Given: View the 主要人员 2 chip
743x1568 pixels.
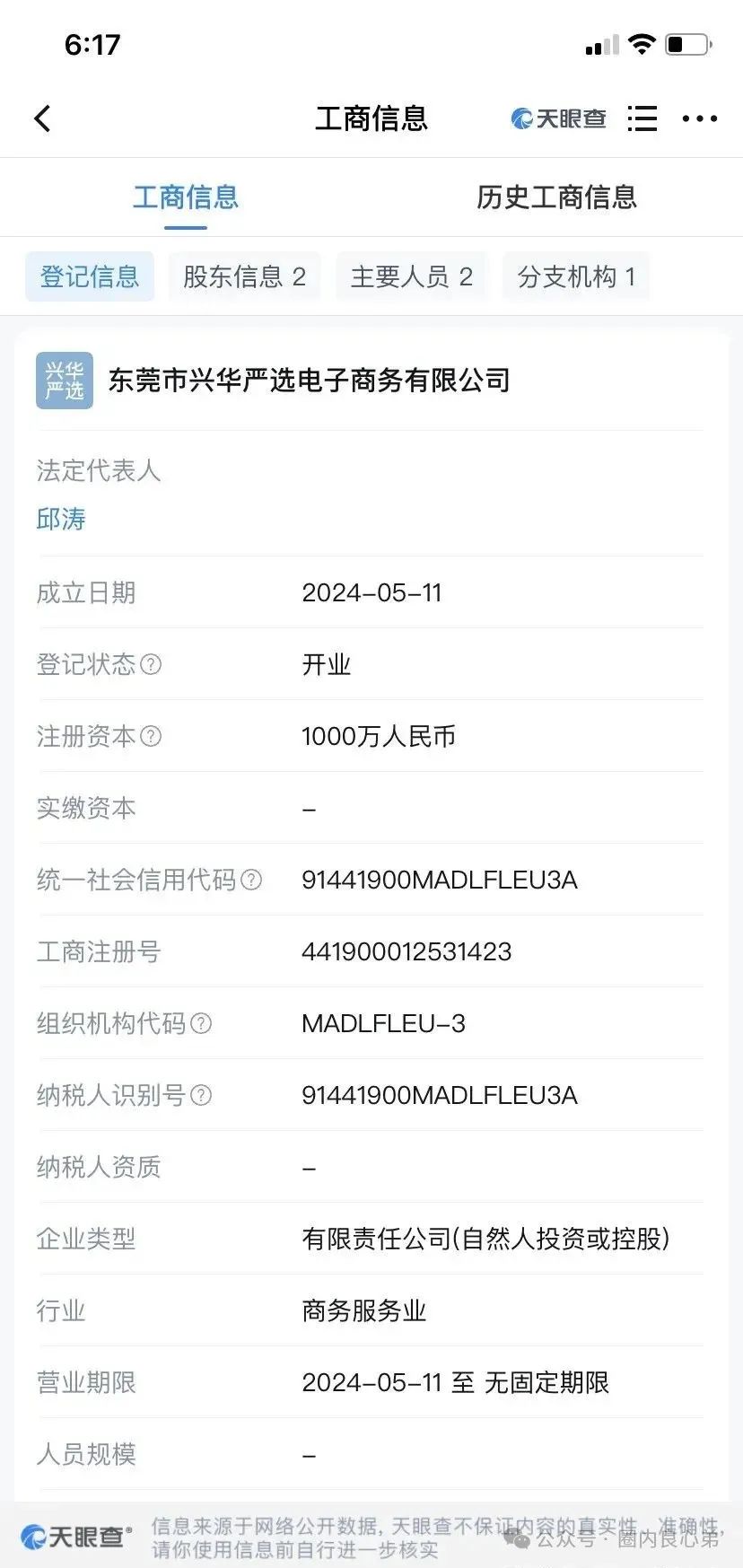Looking at the screenshot, I should pyautogui.click(x=412, y=276).
